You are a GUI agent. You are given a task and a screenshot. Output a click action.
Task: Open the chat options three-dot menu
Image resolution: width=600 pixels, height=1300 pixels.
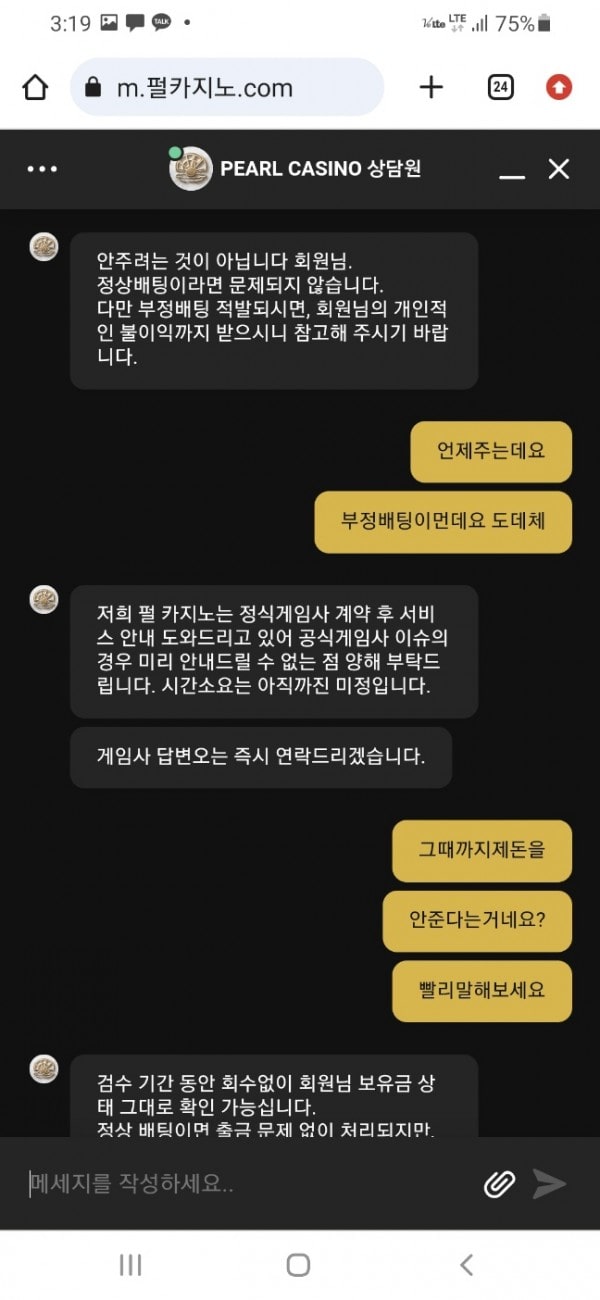tap(42, 169)
